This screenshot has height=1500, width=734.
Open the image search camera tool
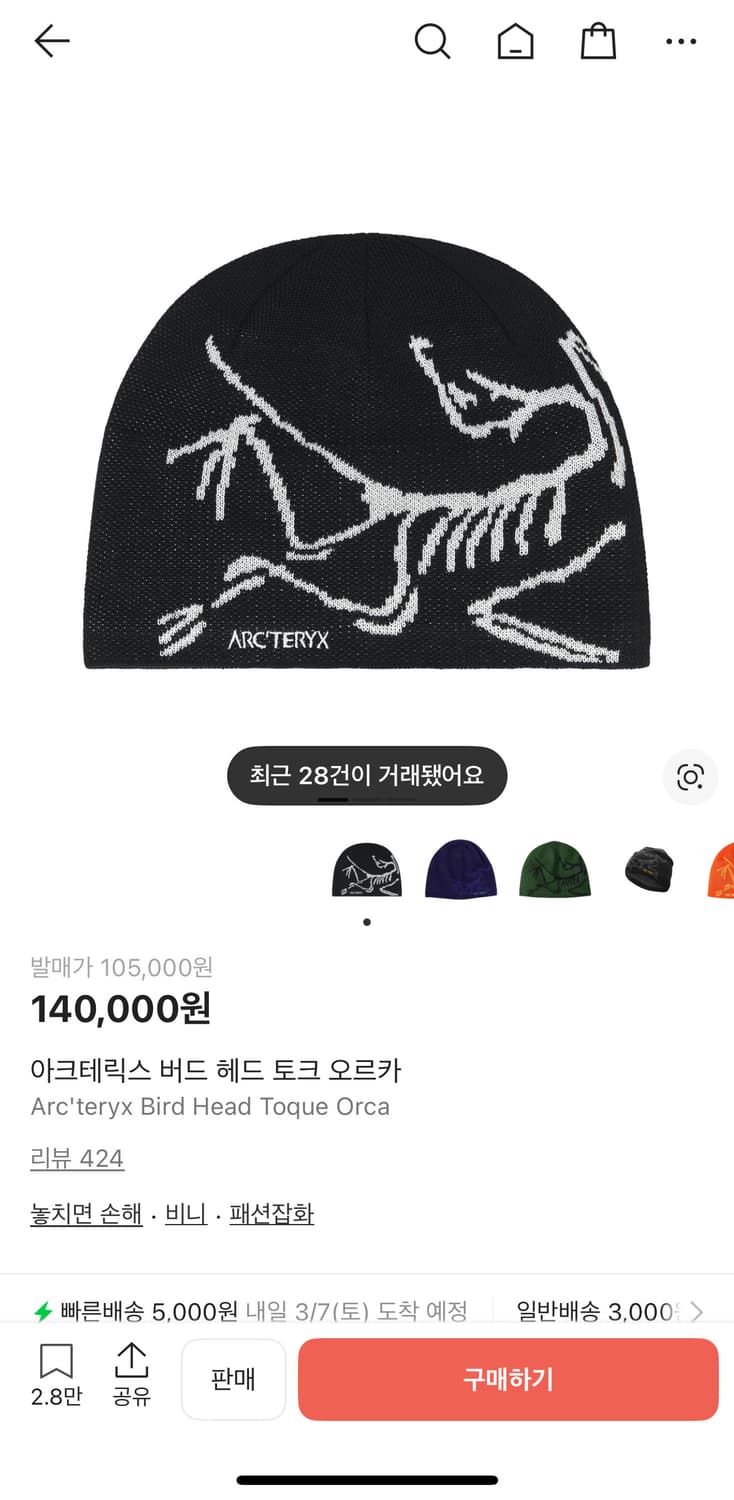pos(690,776)
